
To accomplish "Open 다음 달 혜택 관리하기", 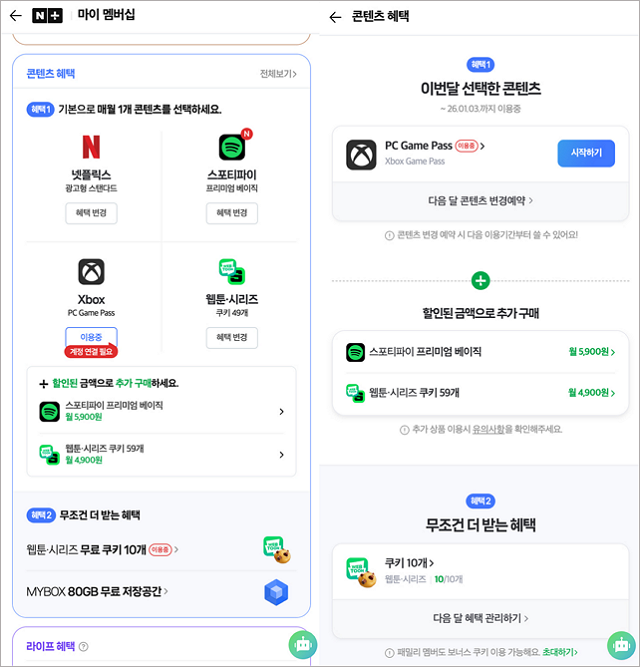I will pyautogui.click(x=480, y=618).
